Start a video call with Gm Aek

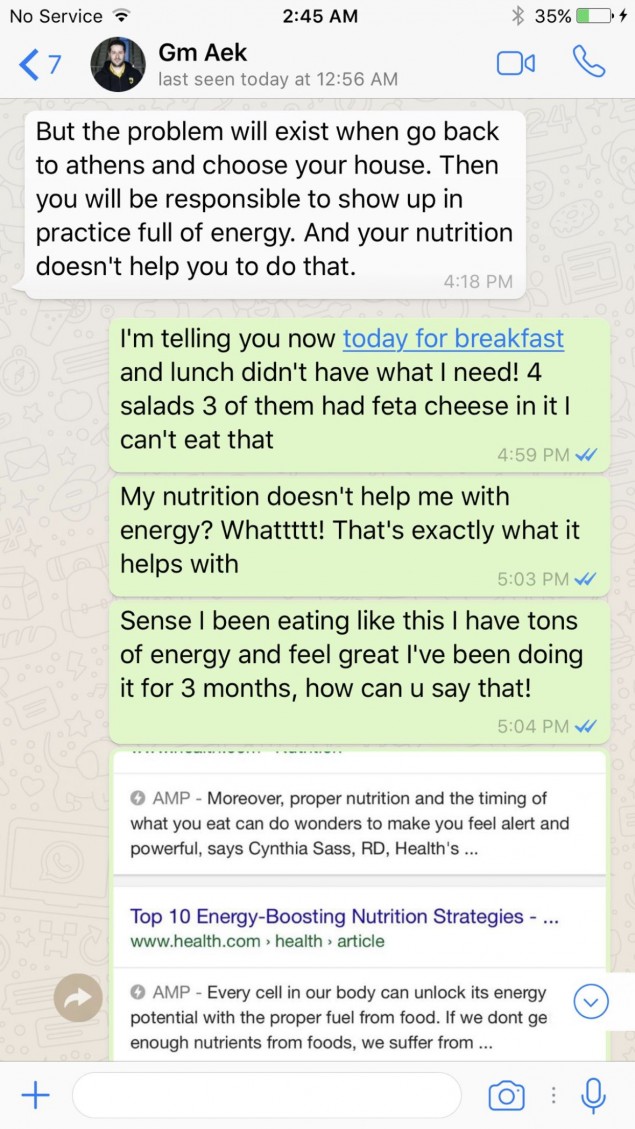click(x=516, y=64)
